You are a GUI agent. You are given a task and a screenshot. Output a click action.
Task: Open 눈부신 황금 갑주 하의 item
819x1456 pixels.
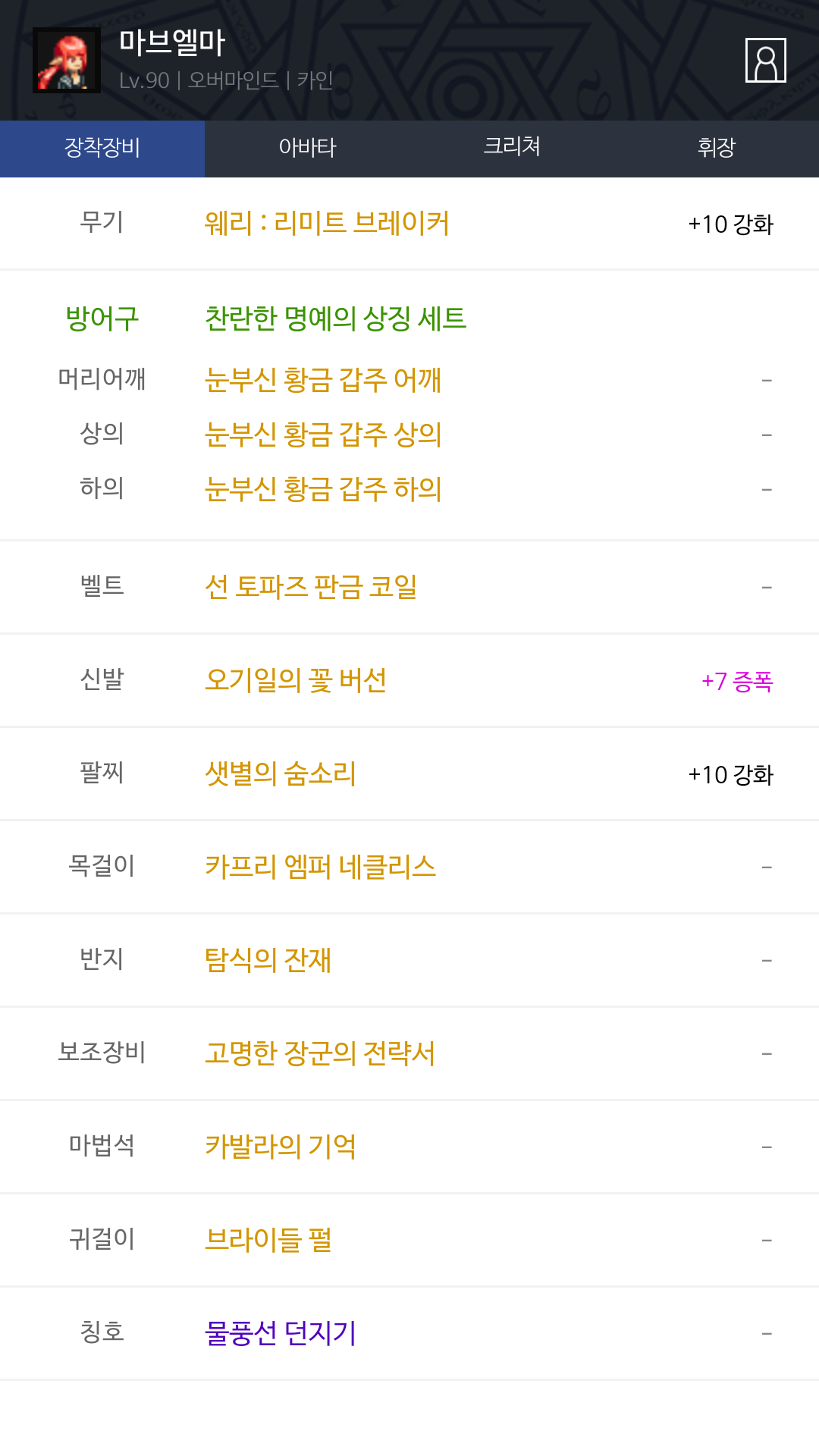323,489
